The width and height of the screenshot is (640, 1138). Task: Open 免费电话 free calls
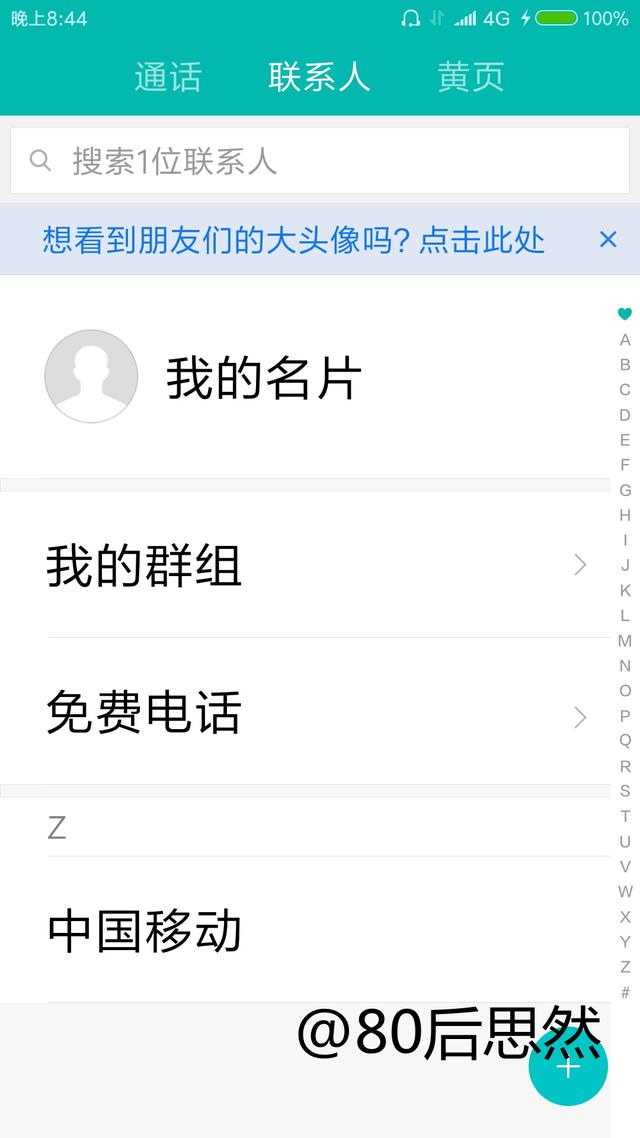pos(305,712)
